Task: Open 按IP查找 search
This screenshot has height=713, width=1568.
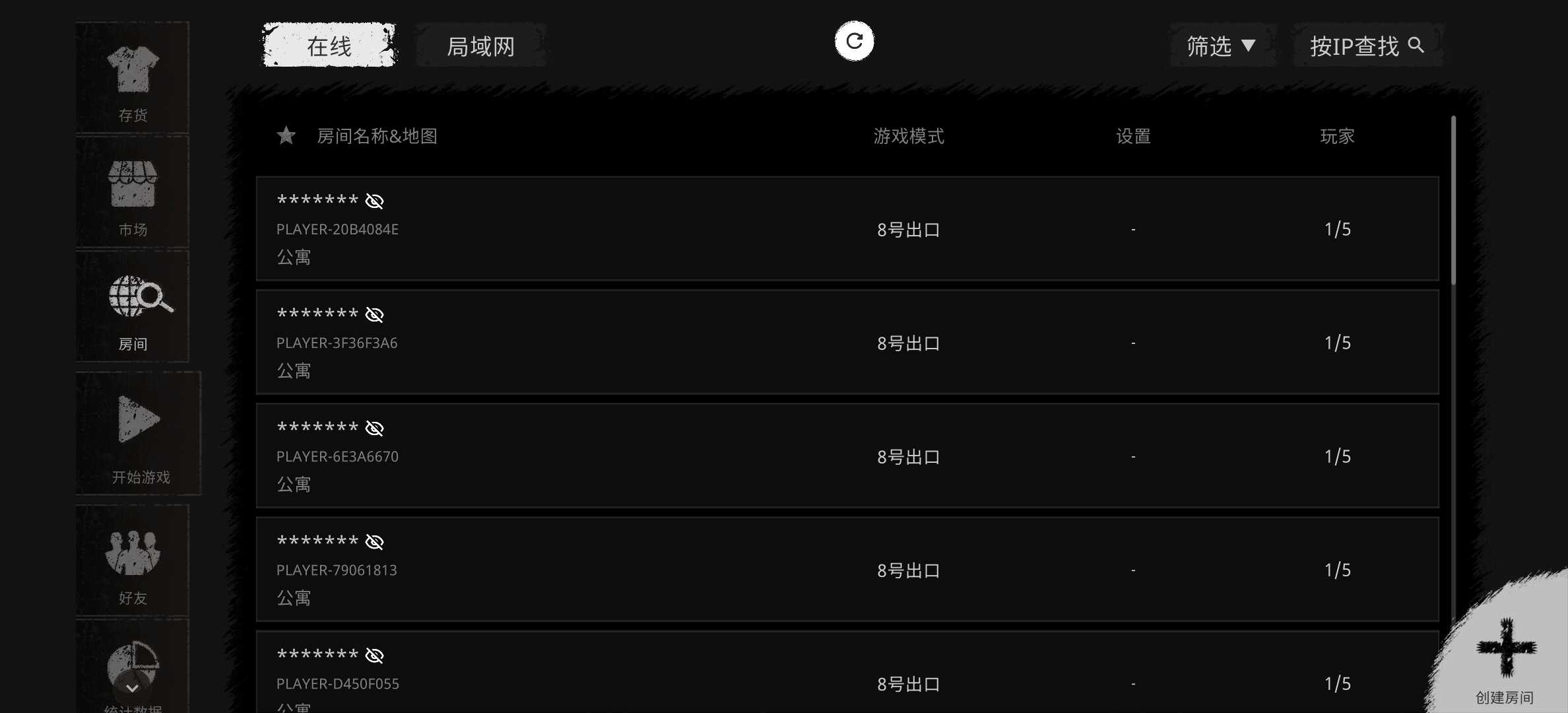Action: (x=1367, y=46)
